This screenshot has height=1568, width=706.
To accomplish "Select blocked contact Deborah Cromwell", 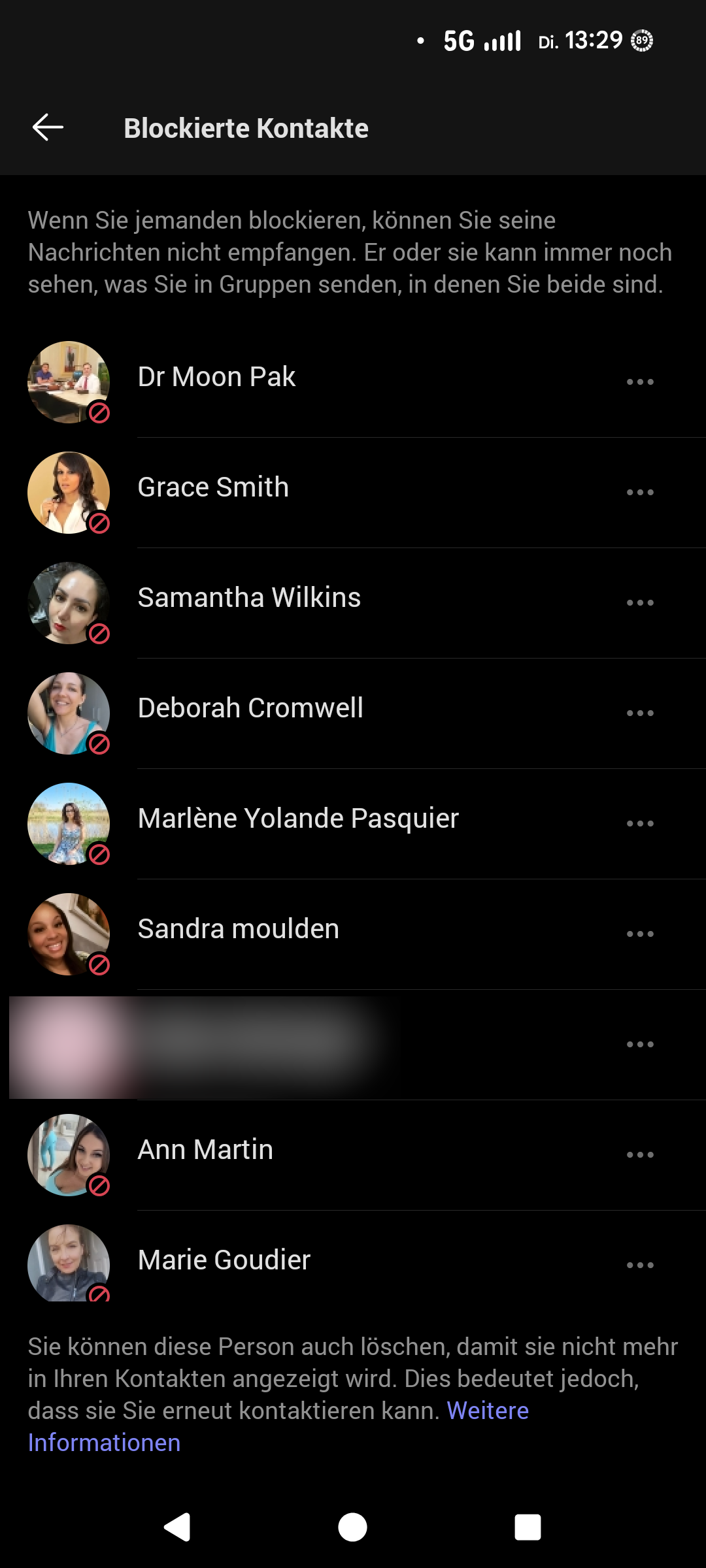I will 250,709.
